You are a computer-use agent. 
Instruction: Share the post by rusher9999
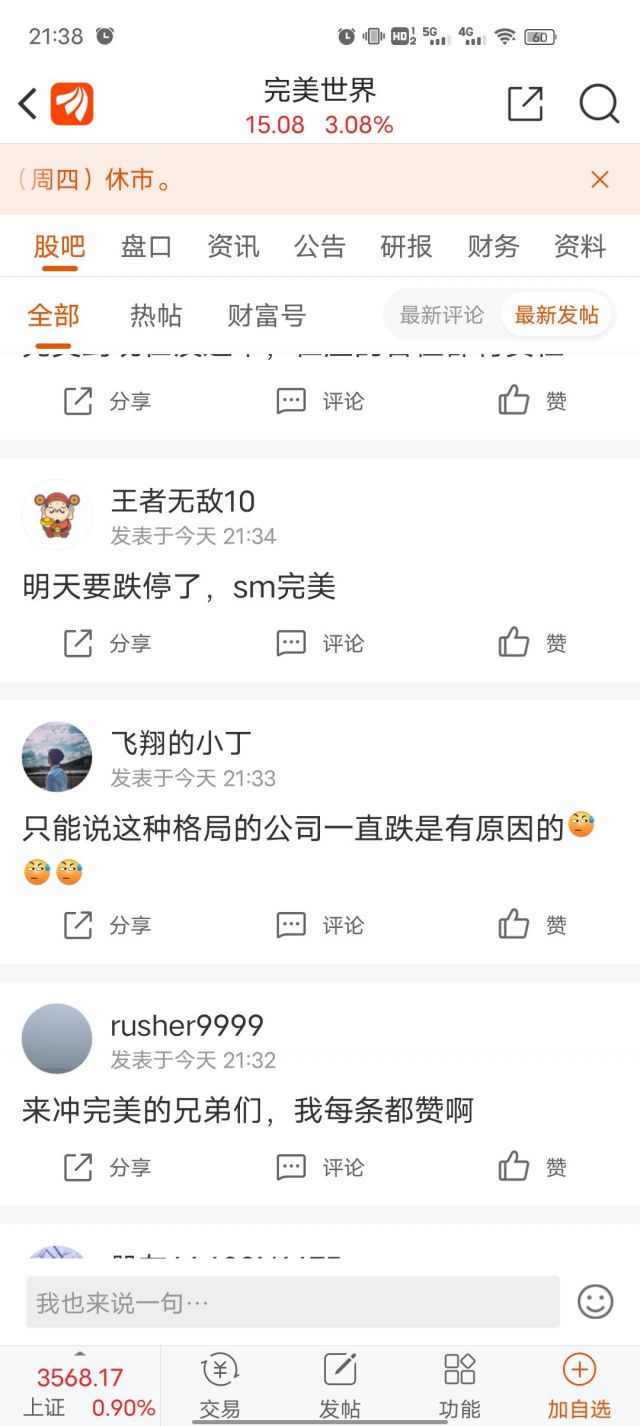[107, 1167]
